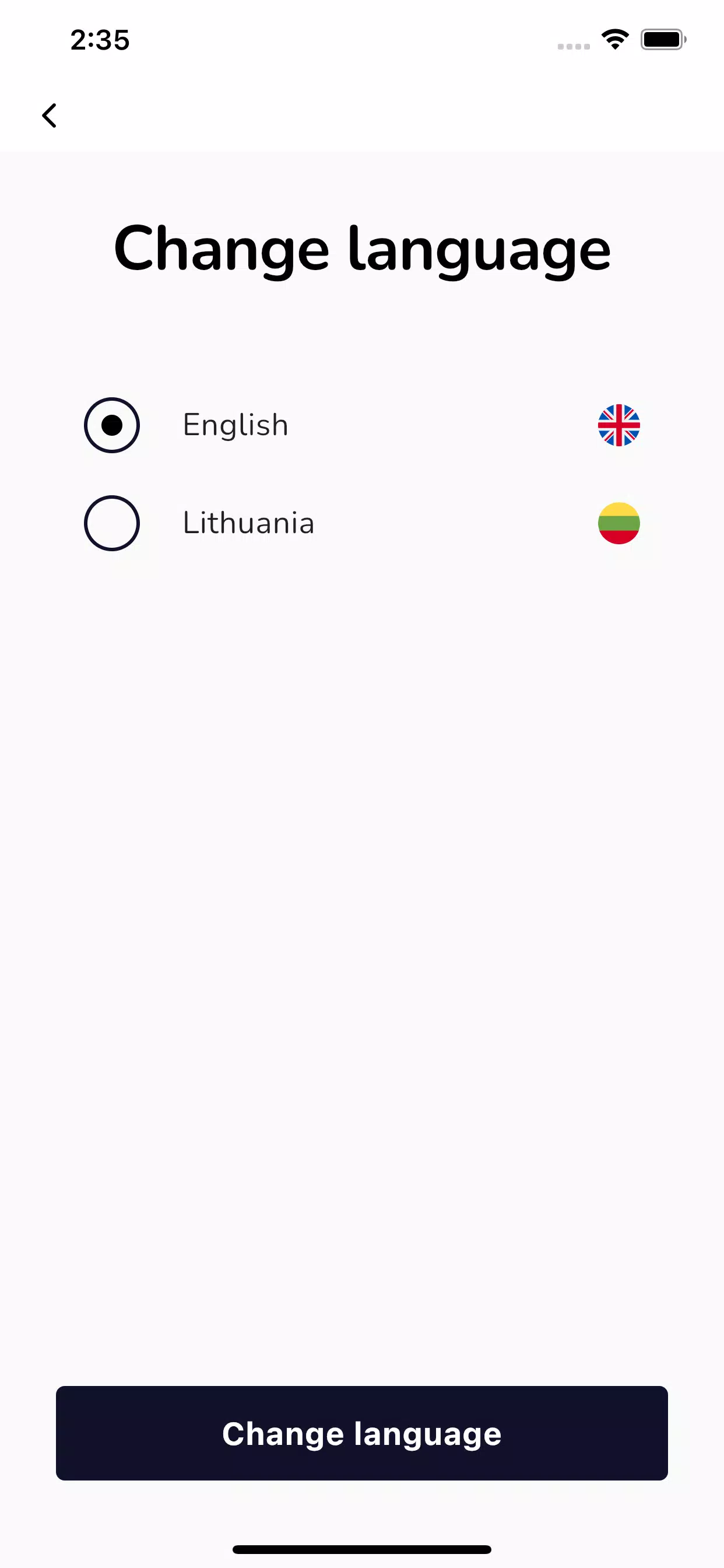Confirm with the Change language button
The image size is (724, 1568).
click(361, 1433)
